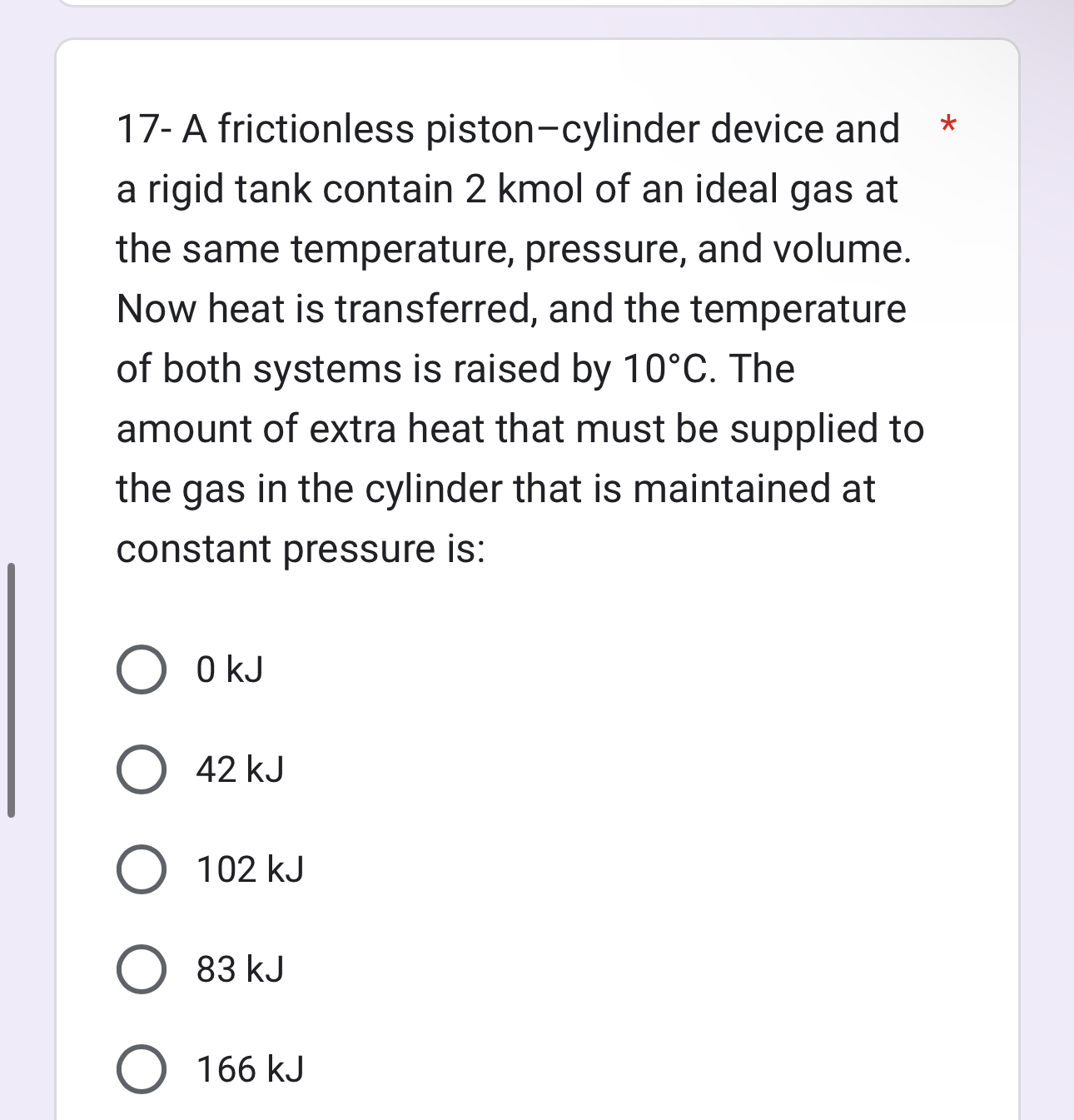The image size is (1074, 1120).
Task: Click the 42 kJ option label
Action: tap(239, 770)
